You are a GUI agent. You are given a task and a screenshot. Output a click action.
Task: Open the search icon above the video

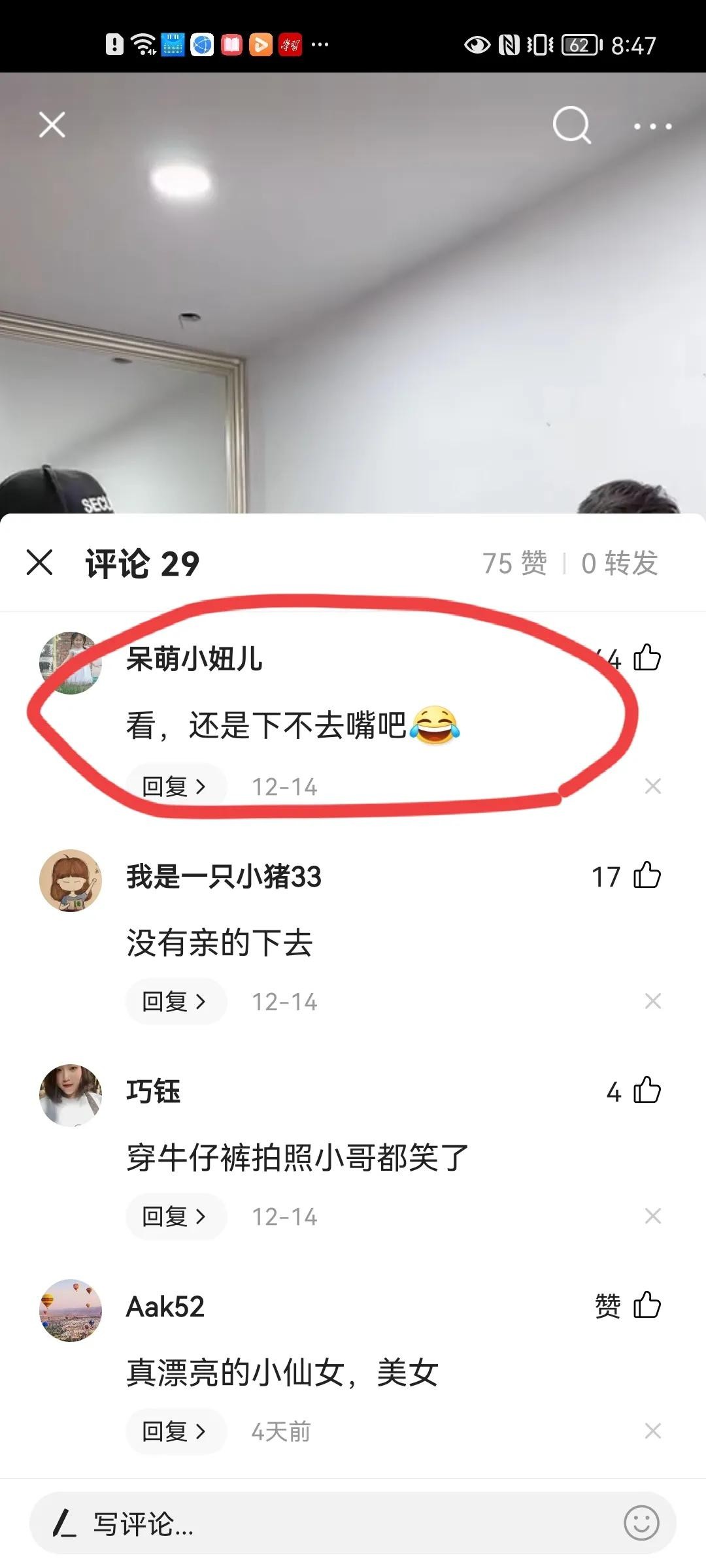[571, 124]
